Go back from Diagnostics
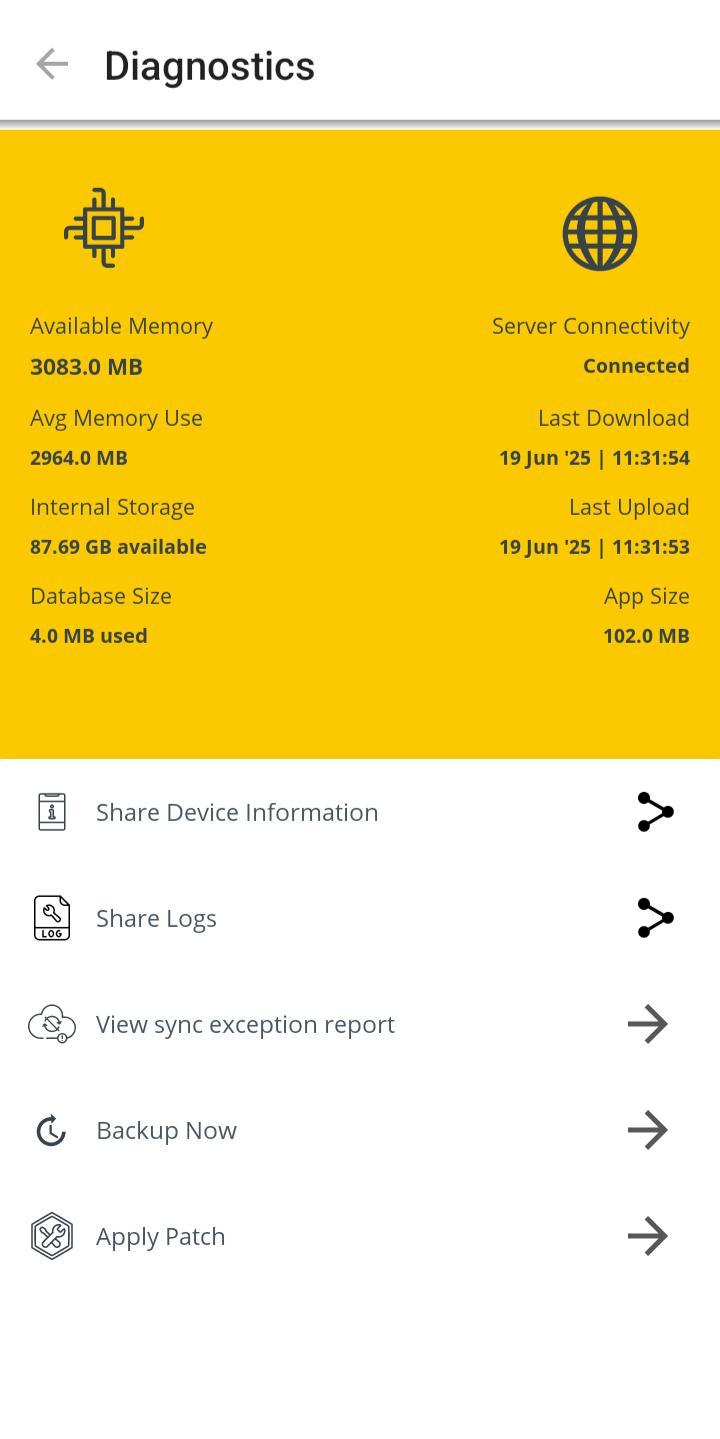 pos(51,65)
